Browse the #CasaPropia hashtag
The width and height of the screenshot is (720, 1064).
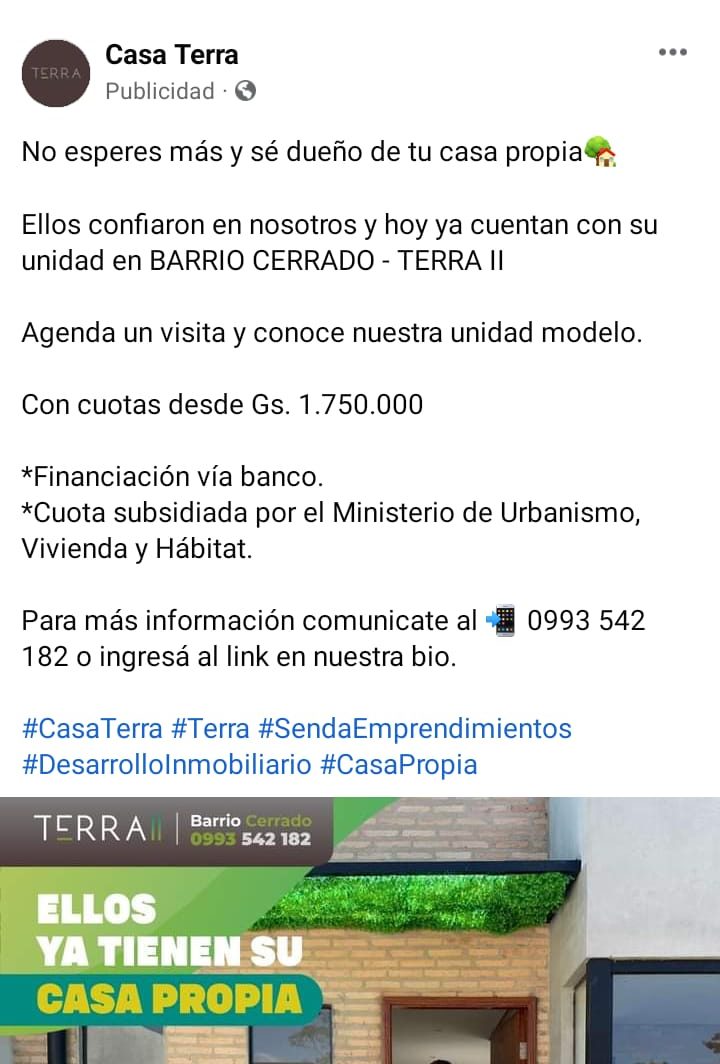tap(398, 765)
